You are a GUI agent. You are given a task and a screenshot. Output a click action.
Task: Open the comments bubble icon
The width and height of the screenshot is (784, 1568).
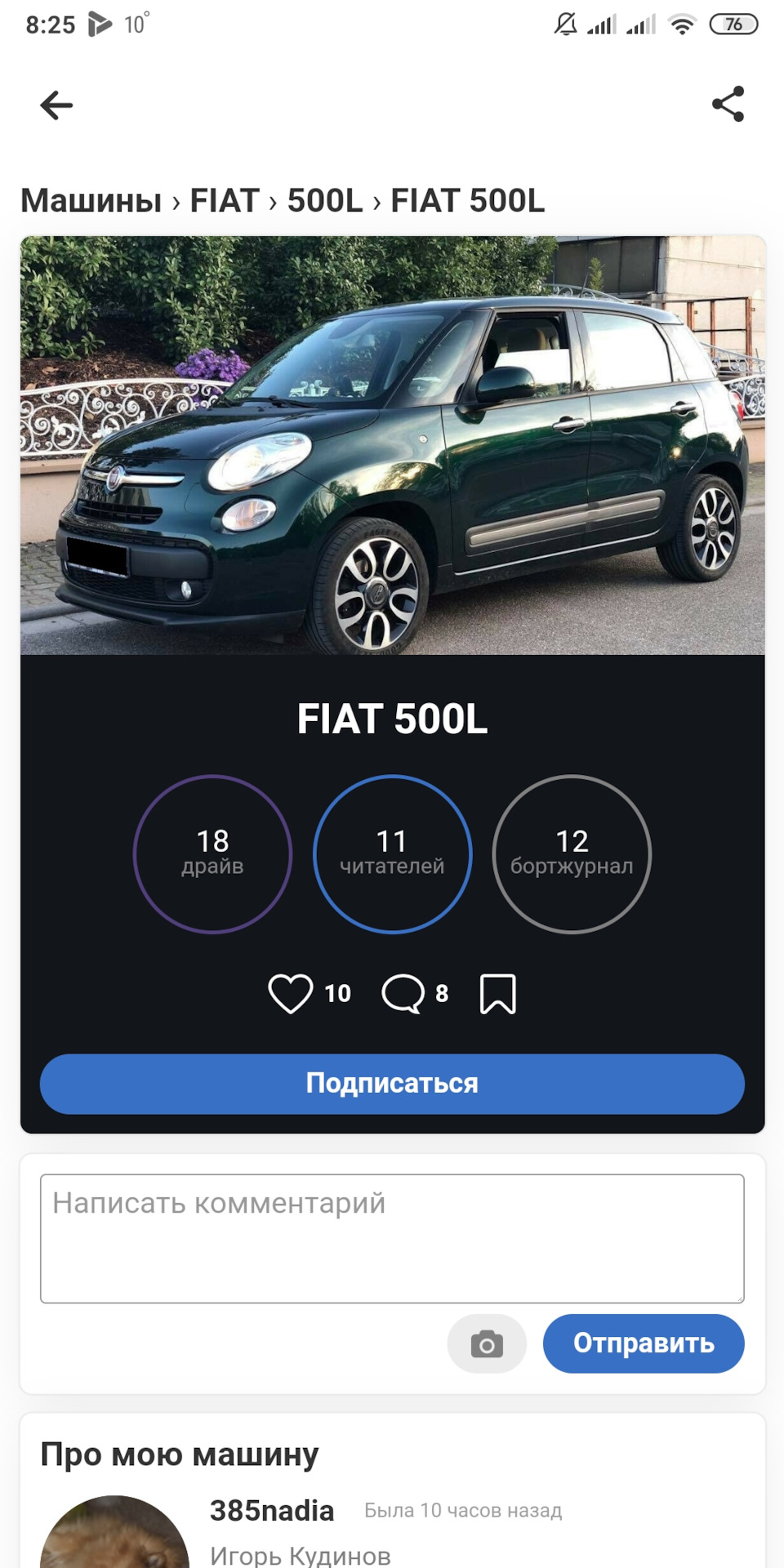click(x=403, y=994)
